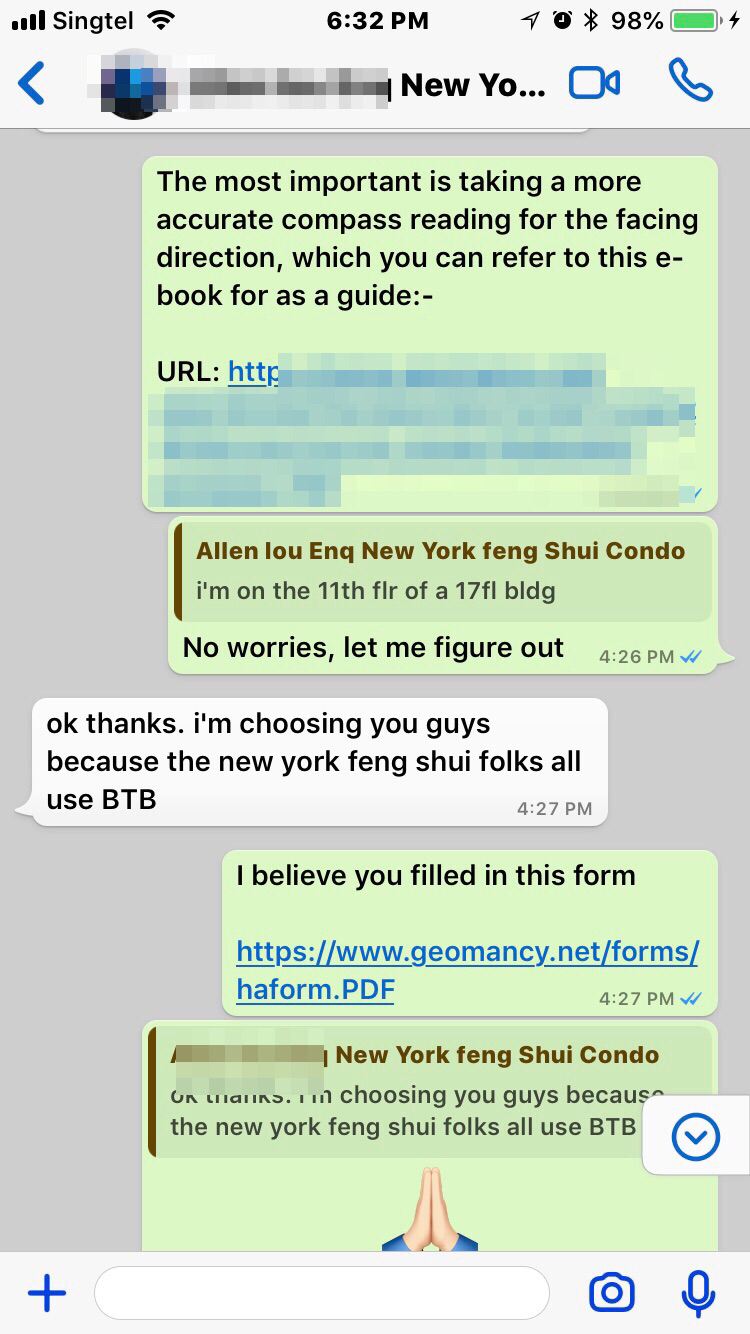Go back to the chats list

click(32, 84)
